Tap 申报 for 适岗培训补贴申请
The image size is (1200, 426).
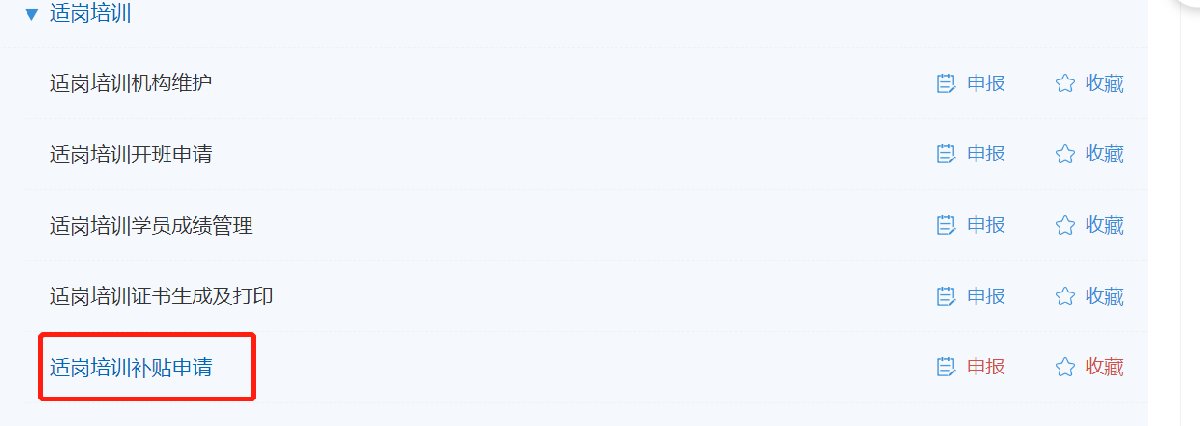click(971, 368)
